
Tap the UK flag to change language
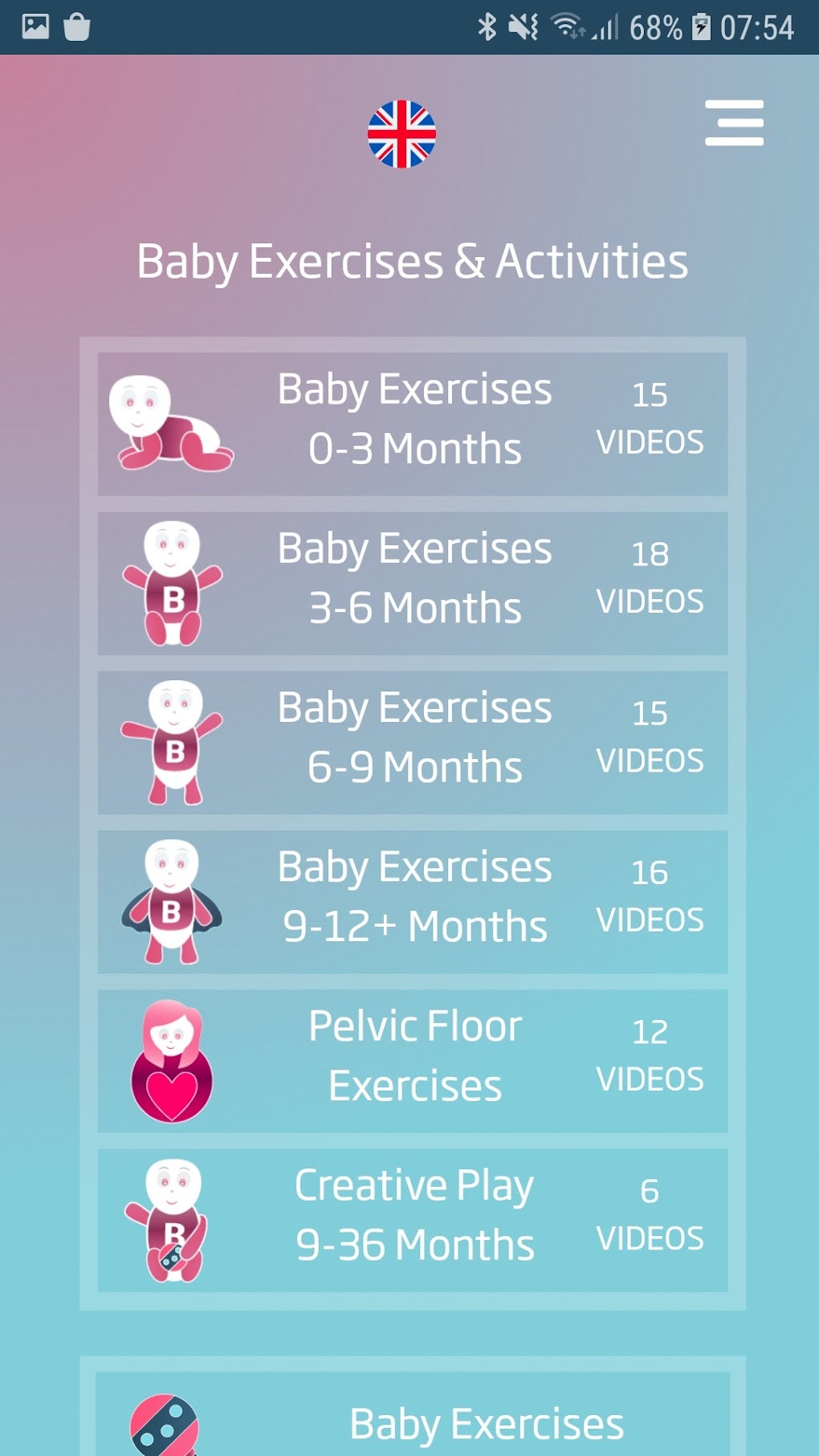[x=401, y=133]
